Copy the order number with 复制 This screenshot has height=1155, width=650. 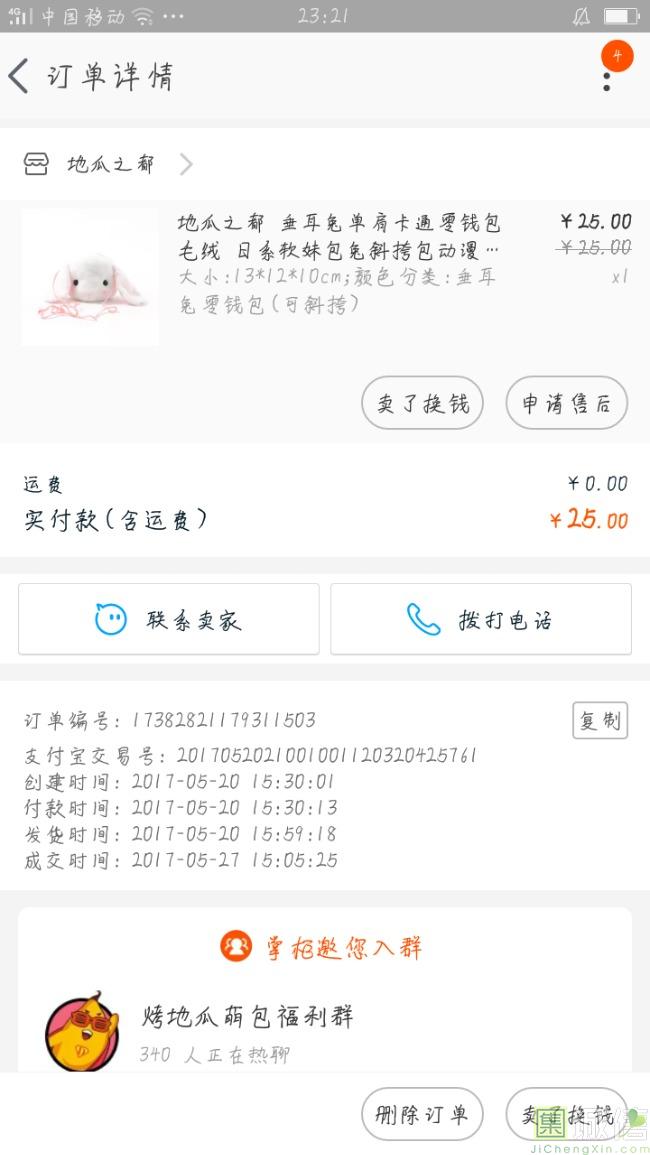600,720
